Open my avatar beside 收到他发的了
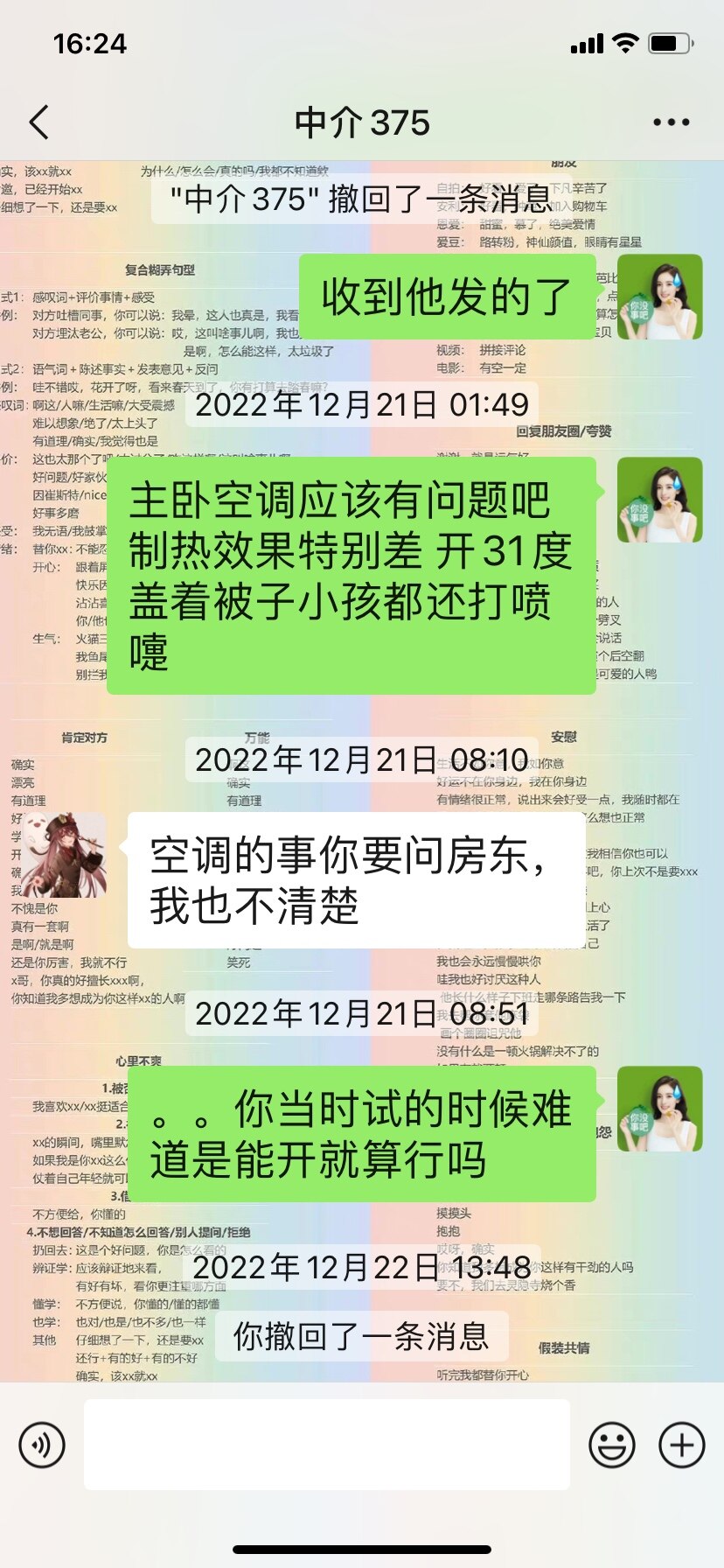 (x=659, y=297)
